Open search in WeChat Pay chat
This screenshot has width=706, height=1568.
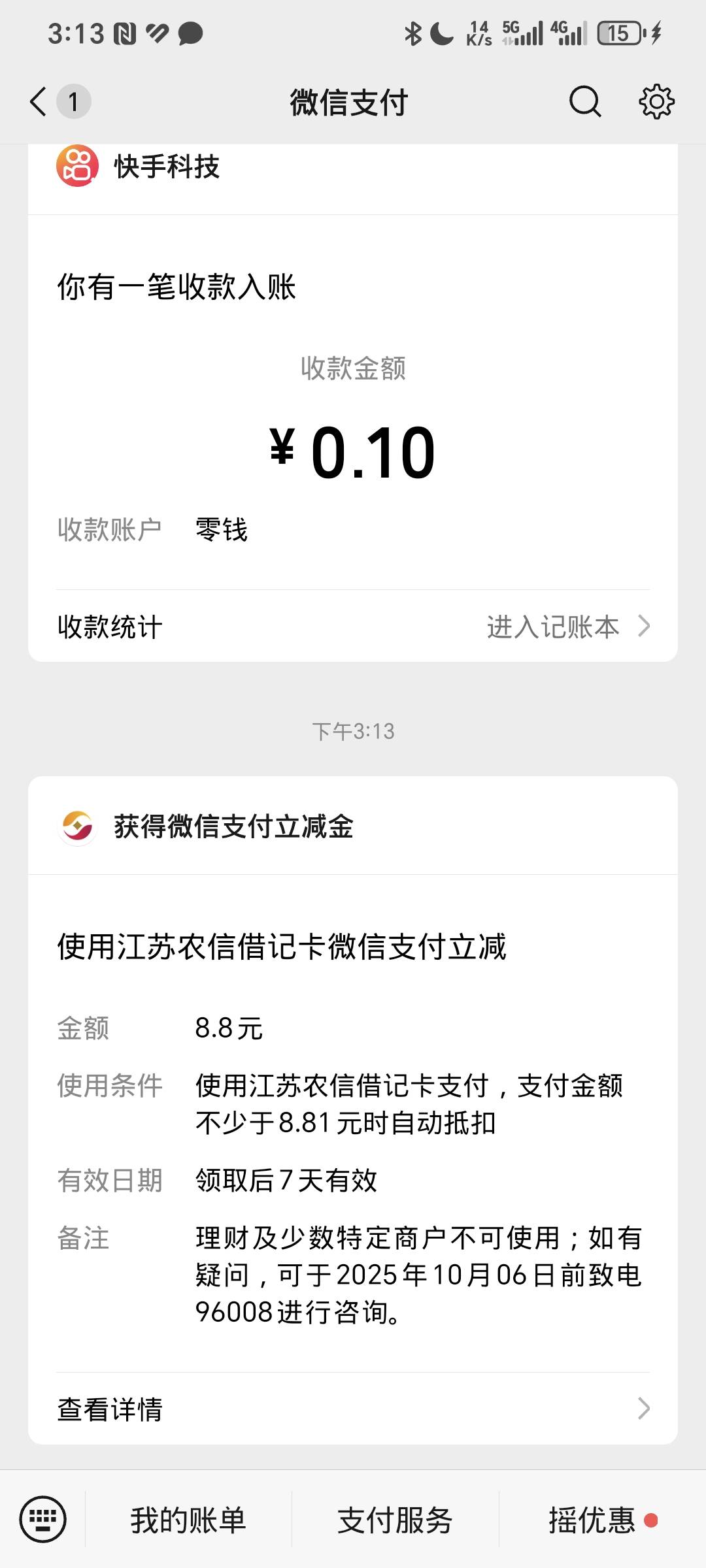click(x=585, y=102)
